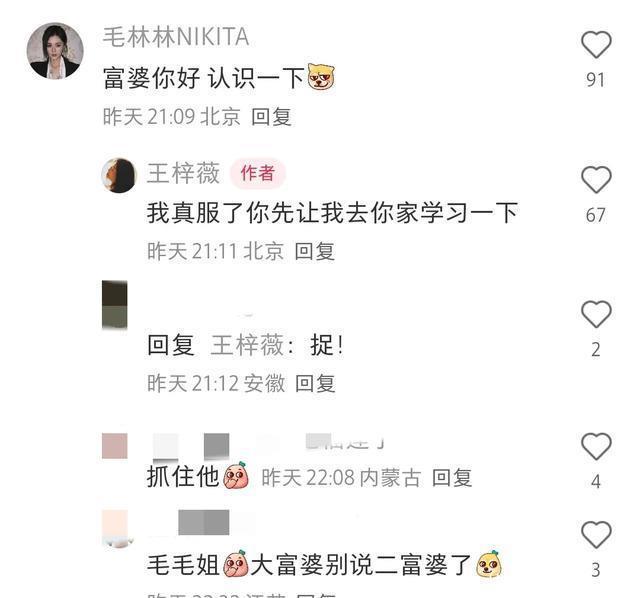Like the 毛毛姐 大富婆 comment

tap(596, 536)
